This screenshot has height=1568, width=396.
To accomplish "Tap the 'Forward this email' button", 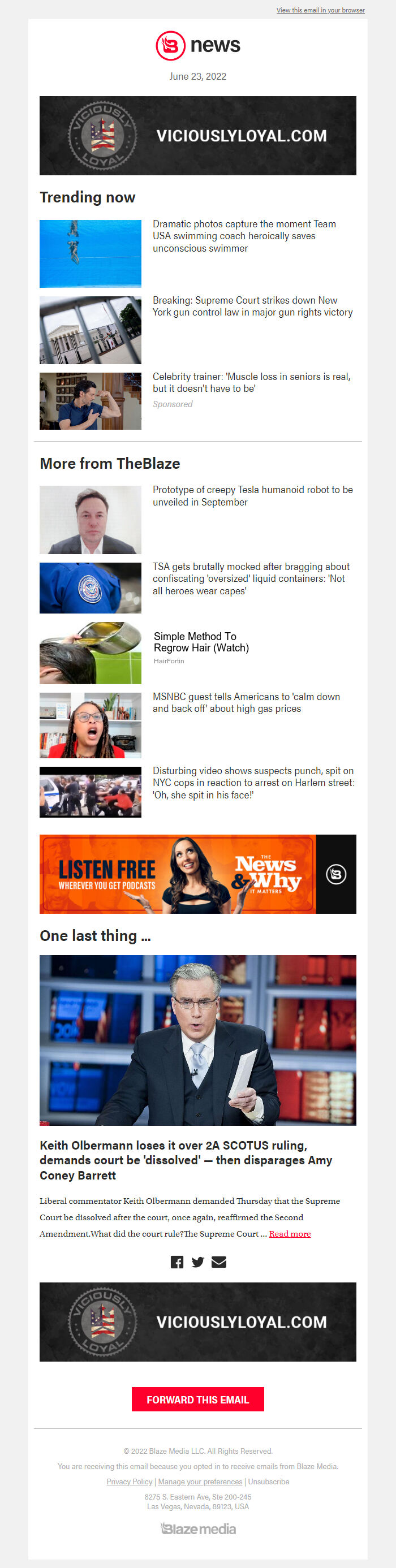I will (197, 1399).
